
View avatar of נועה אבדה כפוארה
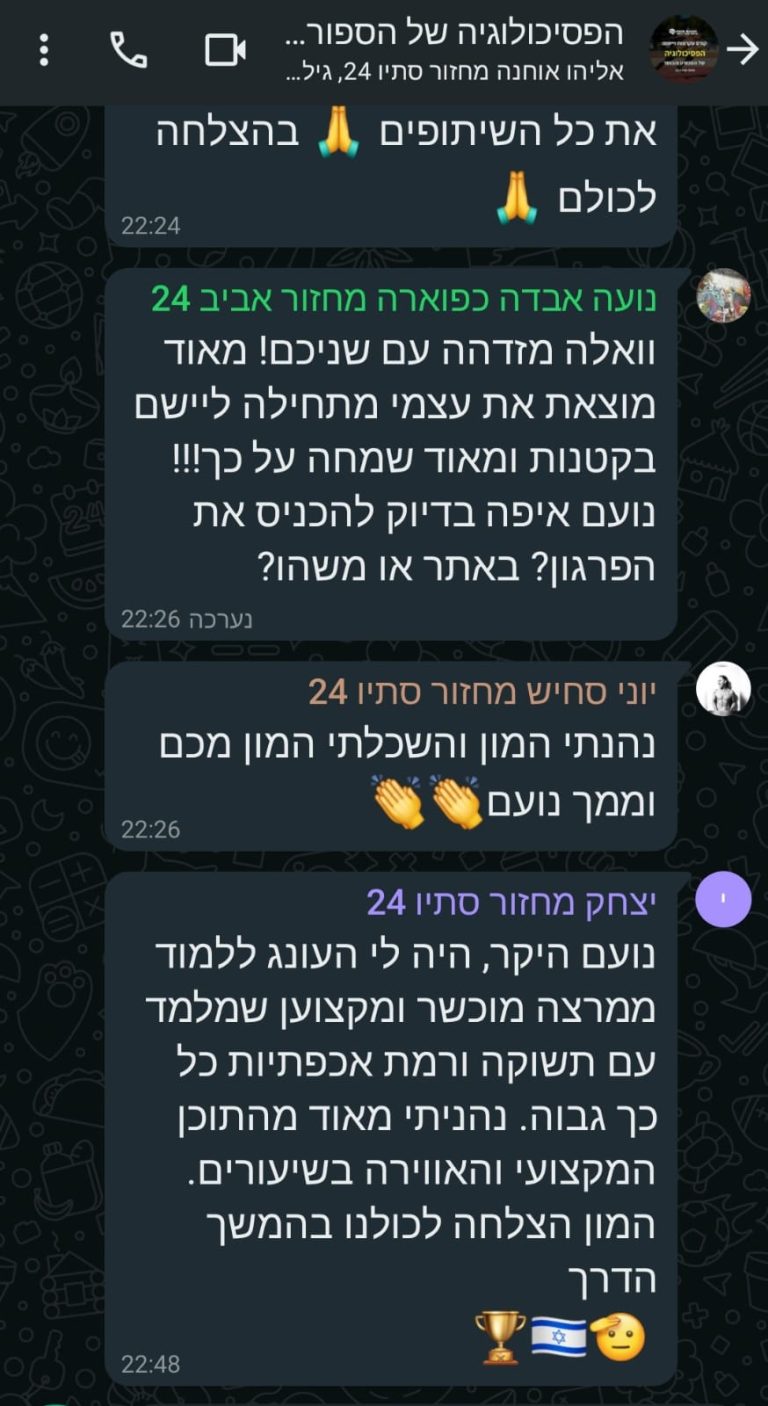coord(723,296)
